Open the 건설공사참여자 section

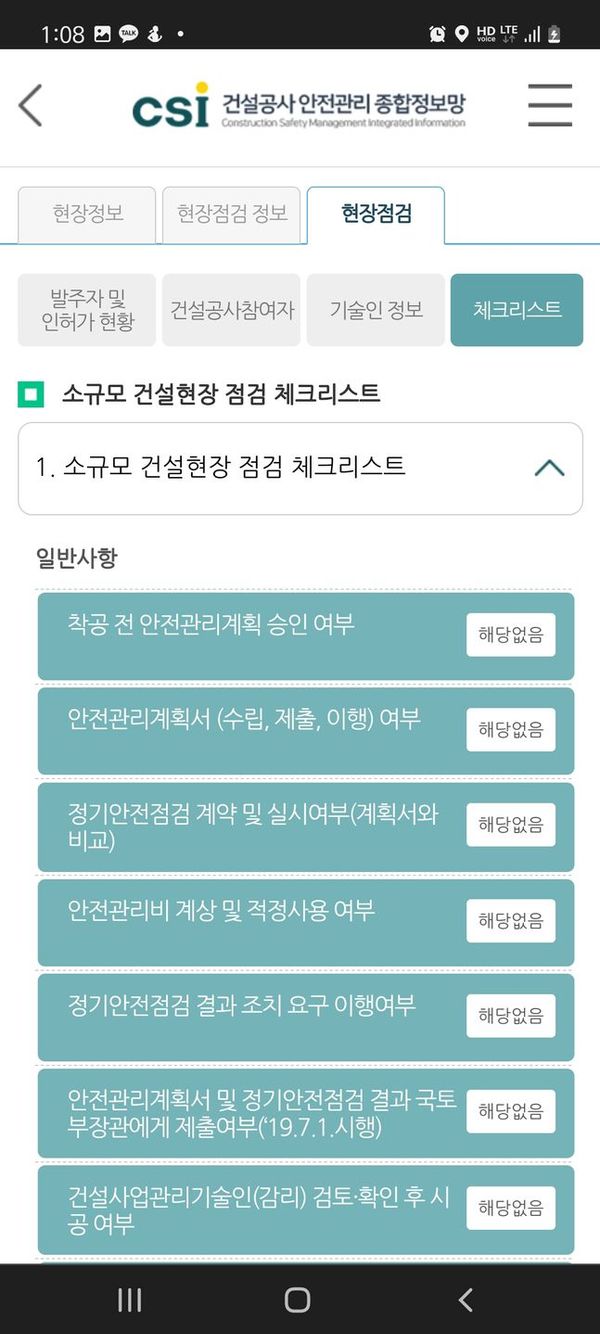click(232, 310)
